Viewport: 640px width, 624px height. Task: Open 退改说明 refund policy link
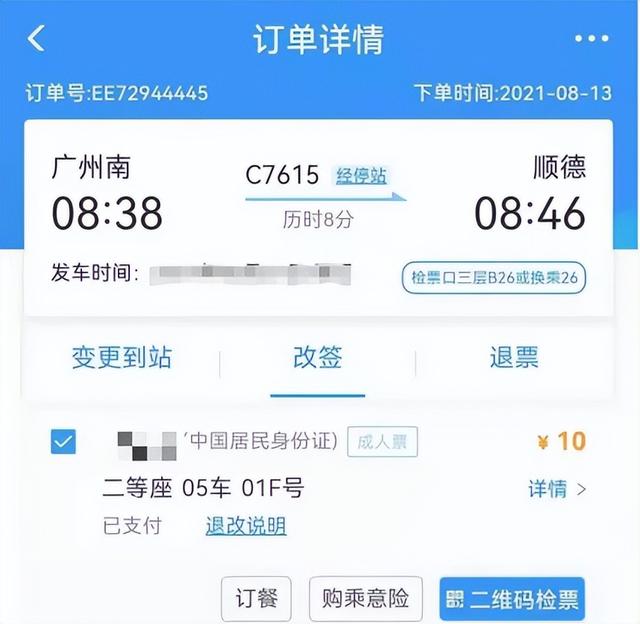pos(246,525)
